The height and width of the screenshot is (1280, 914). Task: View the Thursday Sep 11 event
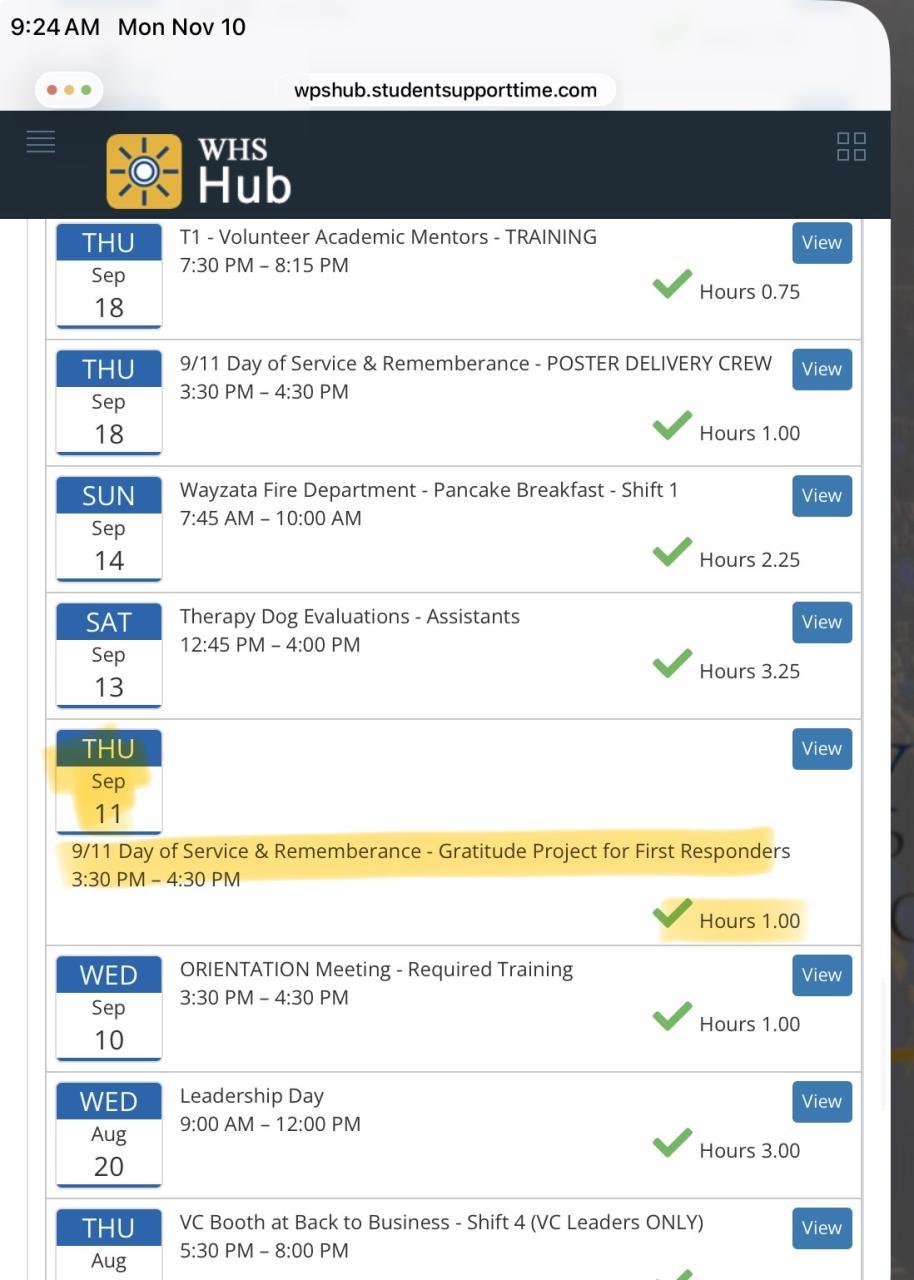(x=821, y=749)
